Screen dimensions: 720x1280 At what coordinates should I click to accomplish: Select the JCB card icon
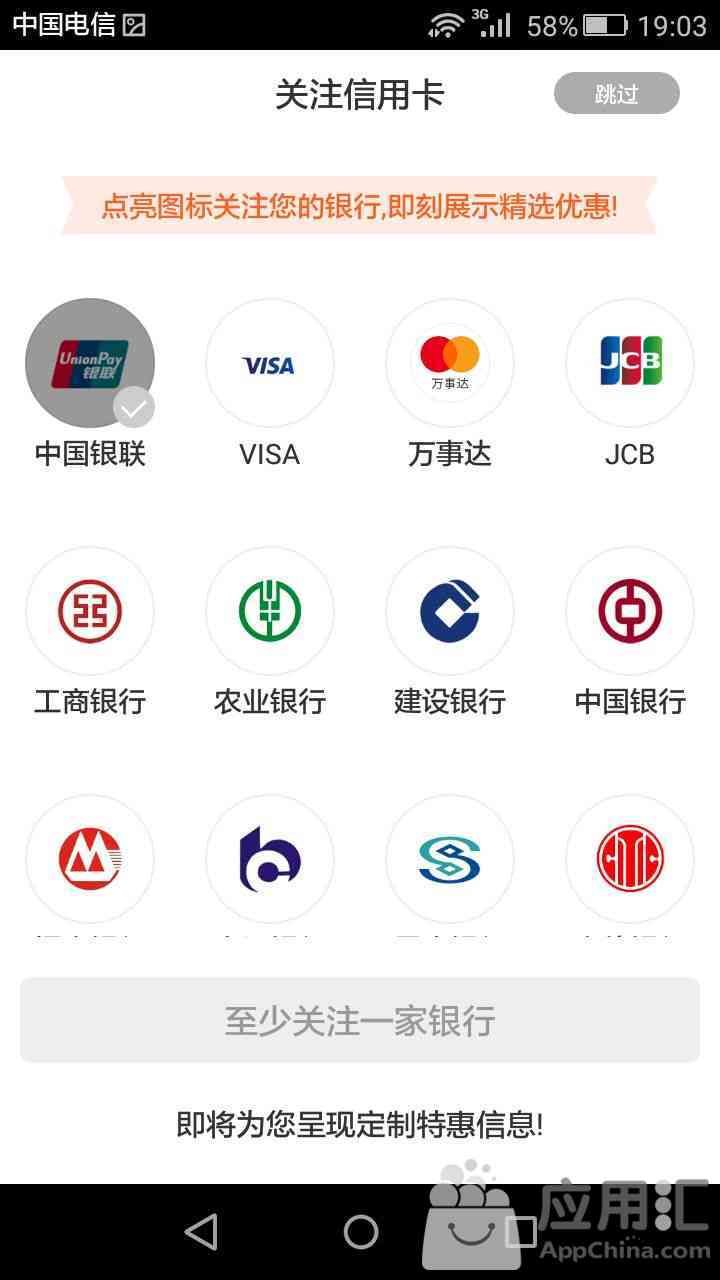630,363
